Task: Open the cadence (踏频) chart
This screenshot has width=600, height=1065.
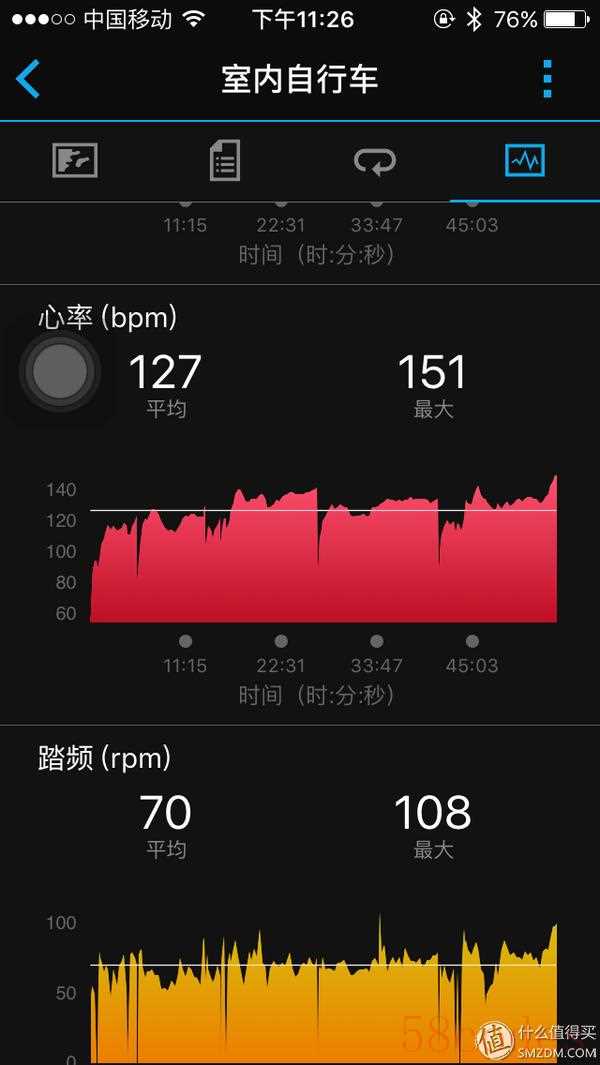Action: [x=322, y=990]
